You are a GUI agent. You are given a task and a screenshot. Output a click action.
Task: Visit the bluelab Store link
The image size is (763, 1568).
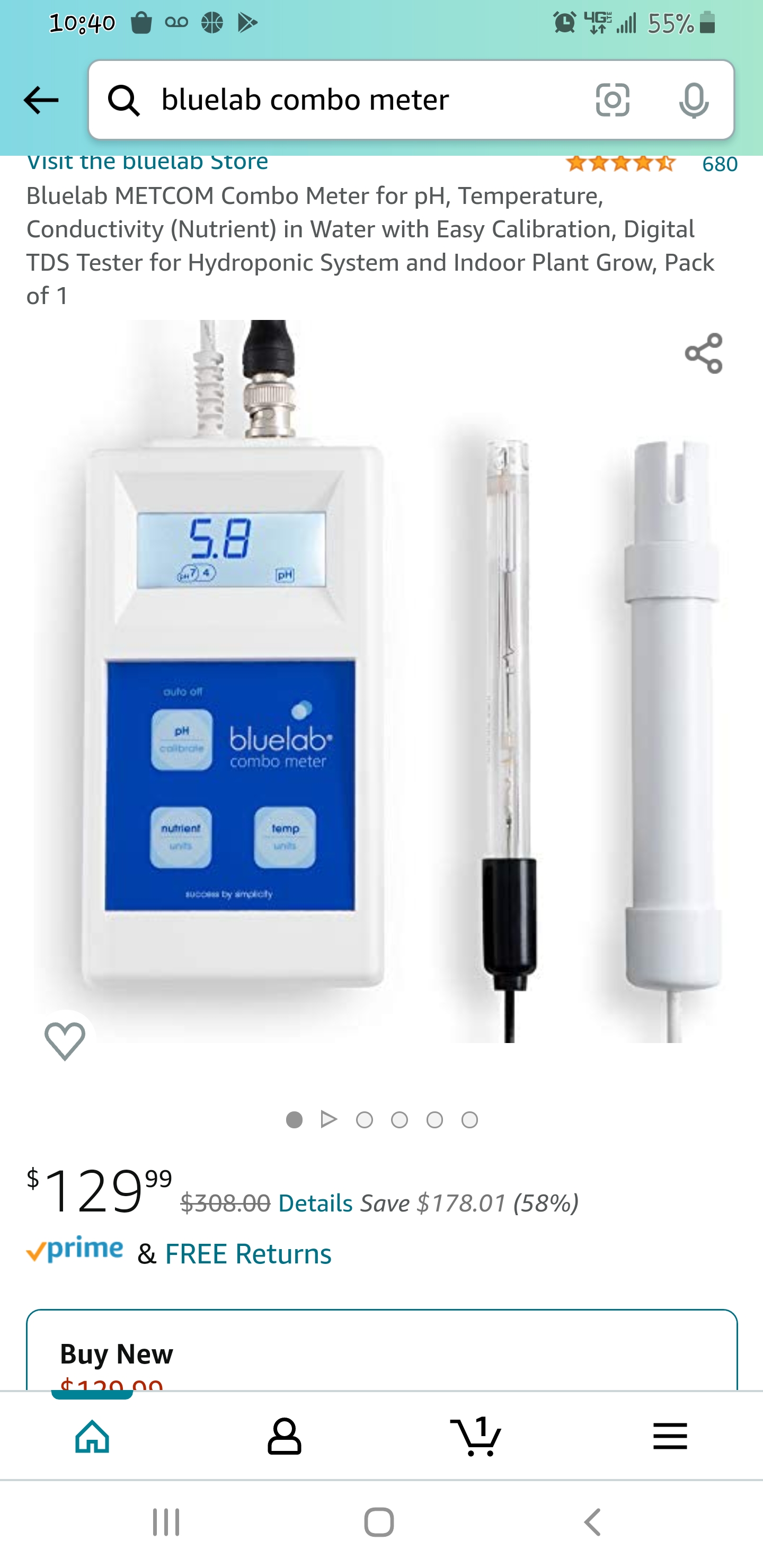coord(147,163)
